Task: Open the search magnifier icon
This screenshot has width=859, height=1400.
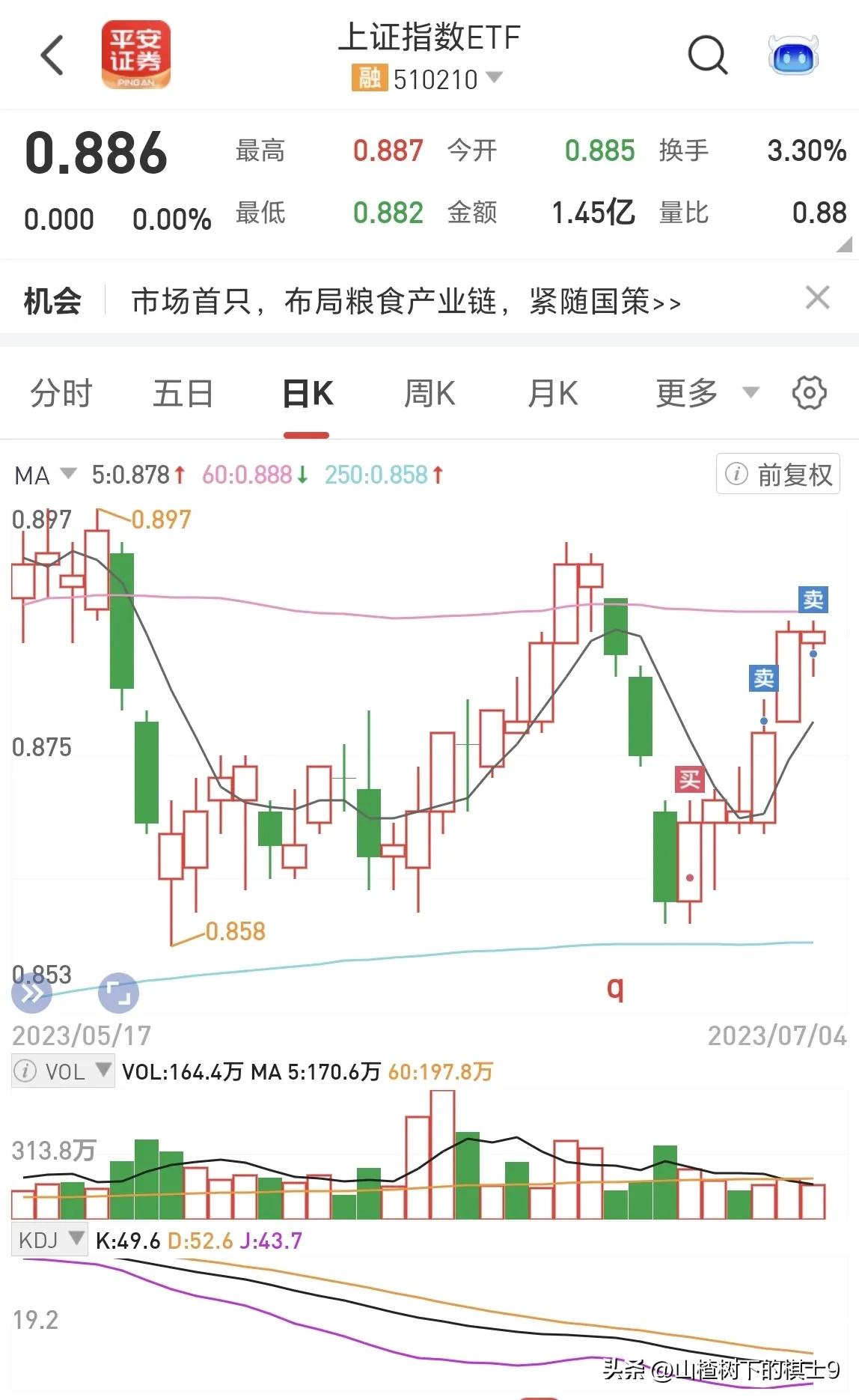Action: click(706, 55)
